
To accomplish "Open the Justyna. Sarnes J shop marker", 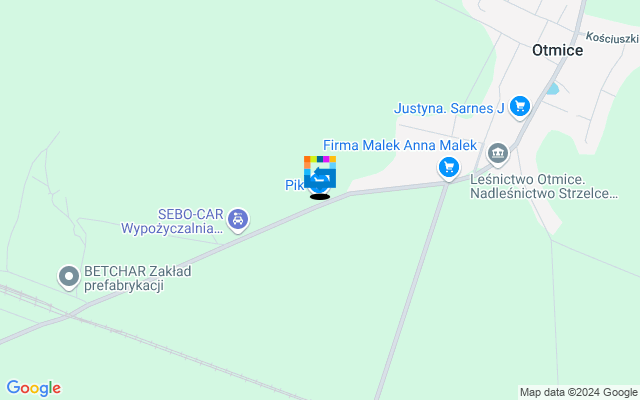I will coord(519,105).
